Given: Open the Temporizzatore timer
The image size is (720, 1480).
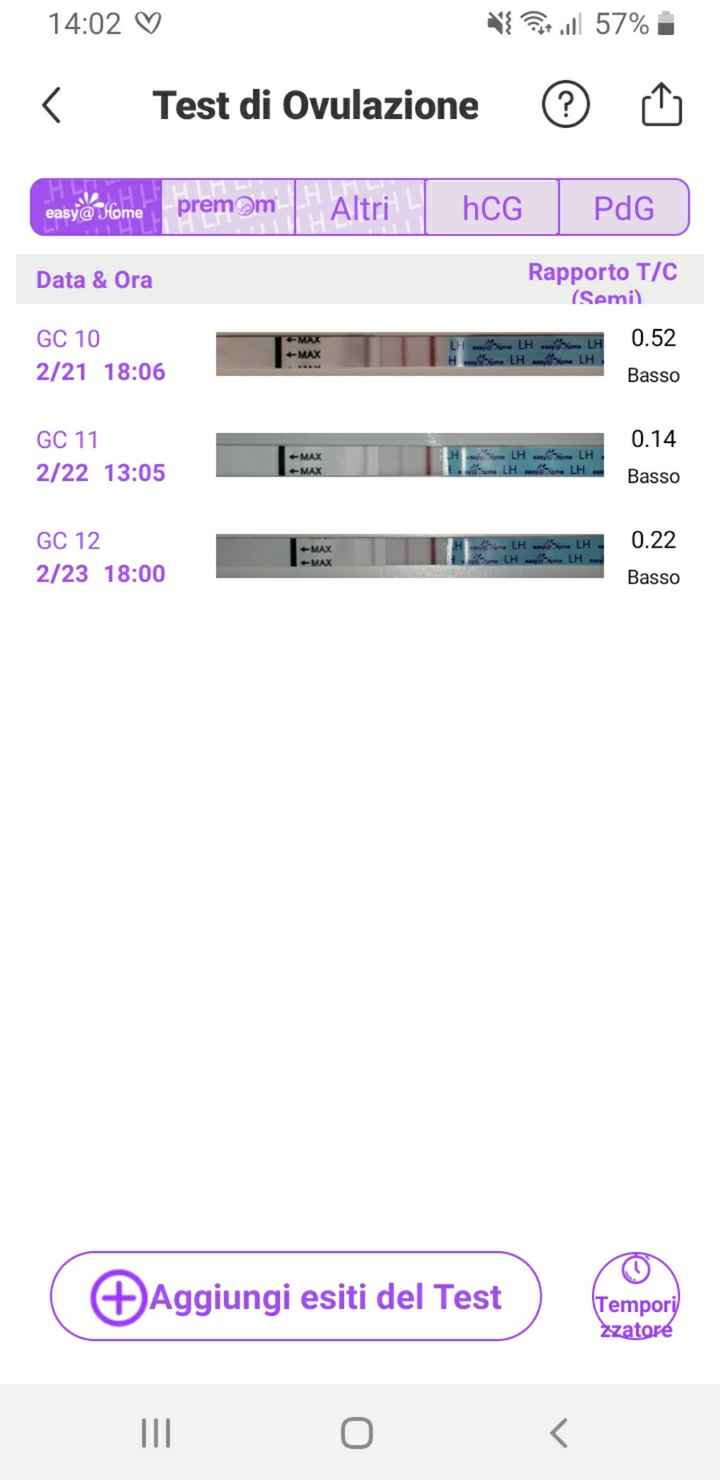Looking at the screenshot, I should (x=636, y=1297).
